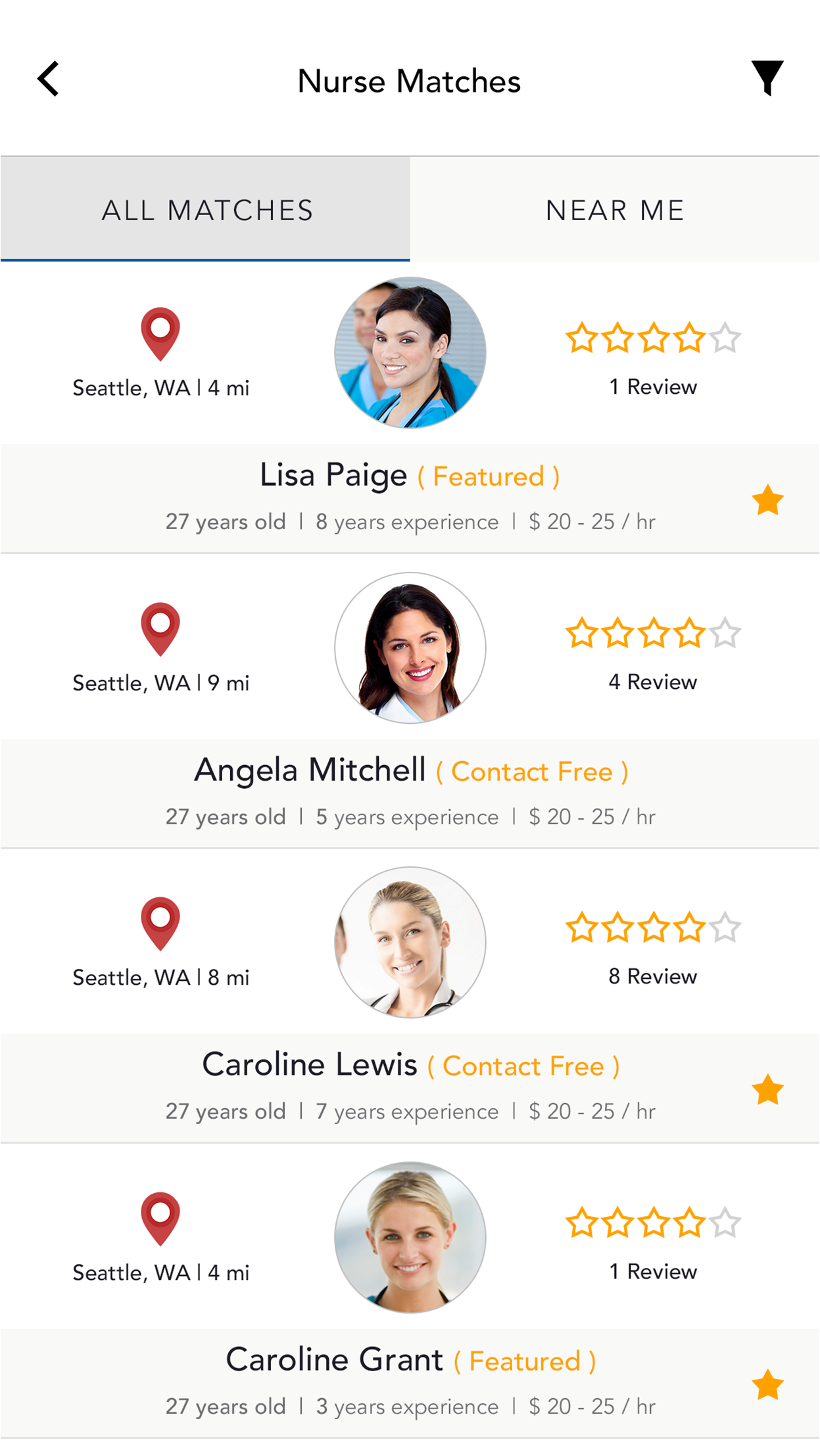Image resolution: width=820 pixels, height=1456 pixels.
Task: Switch to the Near Me tab
Action: 615,210
